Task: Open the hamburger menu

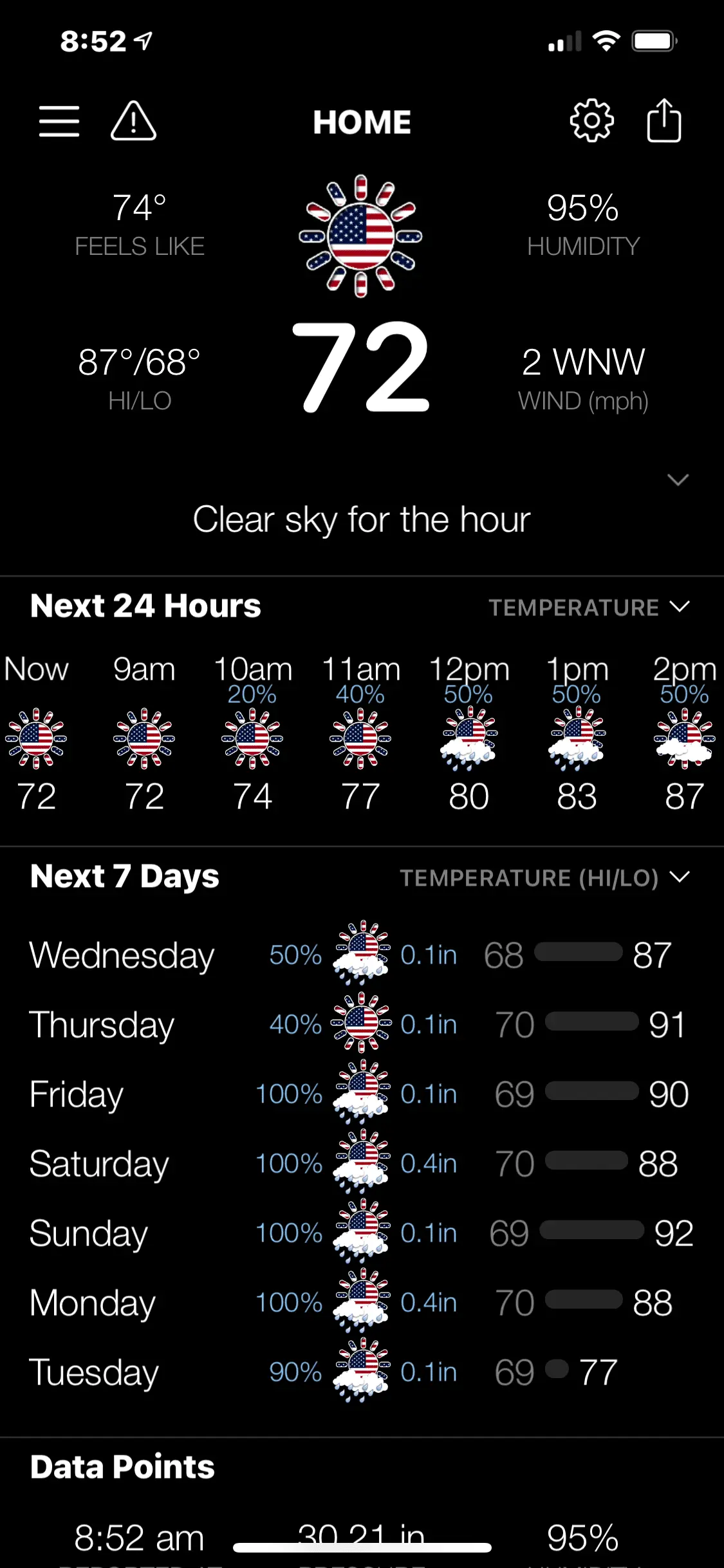Action: pyautogui.click(x=59, y=121)
